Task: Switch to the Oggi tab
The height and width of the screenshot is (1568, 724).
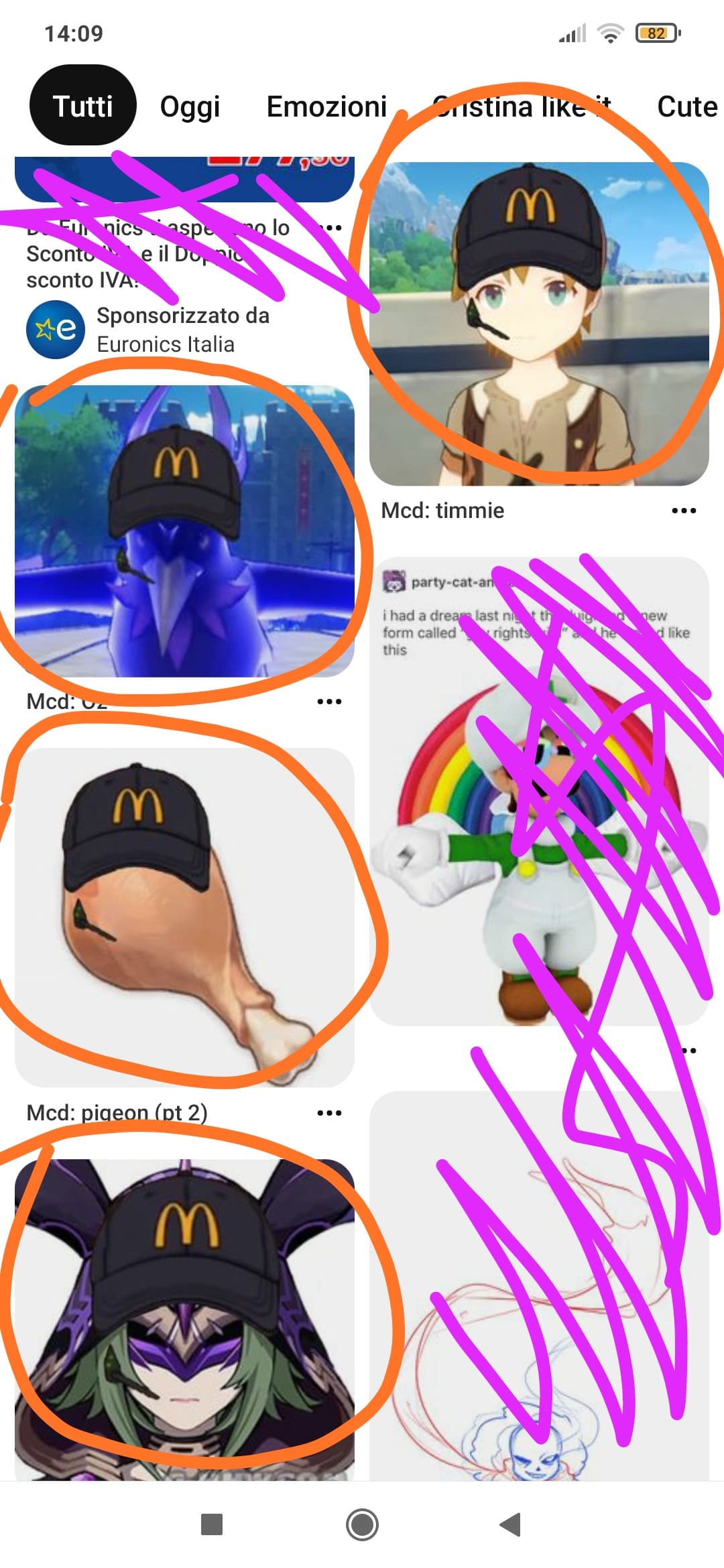Action: click(x=190, y=107)
